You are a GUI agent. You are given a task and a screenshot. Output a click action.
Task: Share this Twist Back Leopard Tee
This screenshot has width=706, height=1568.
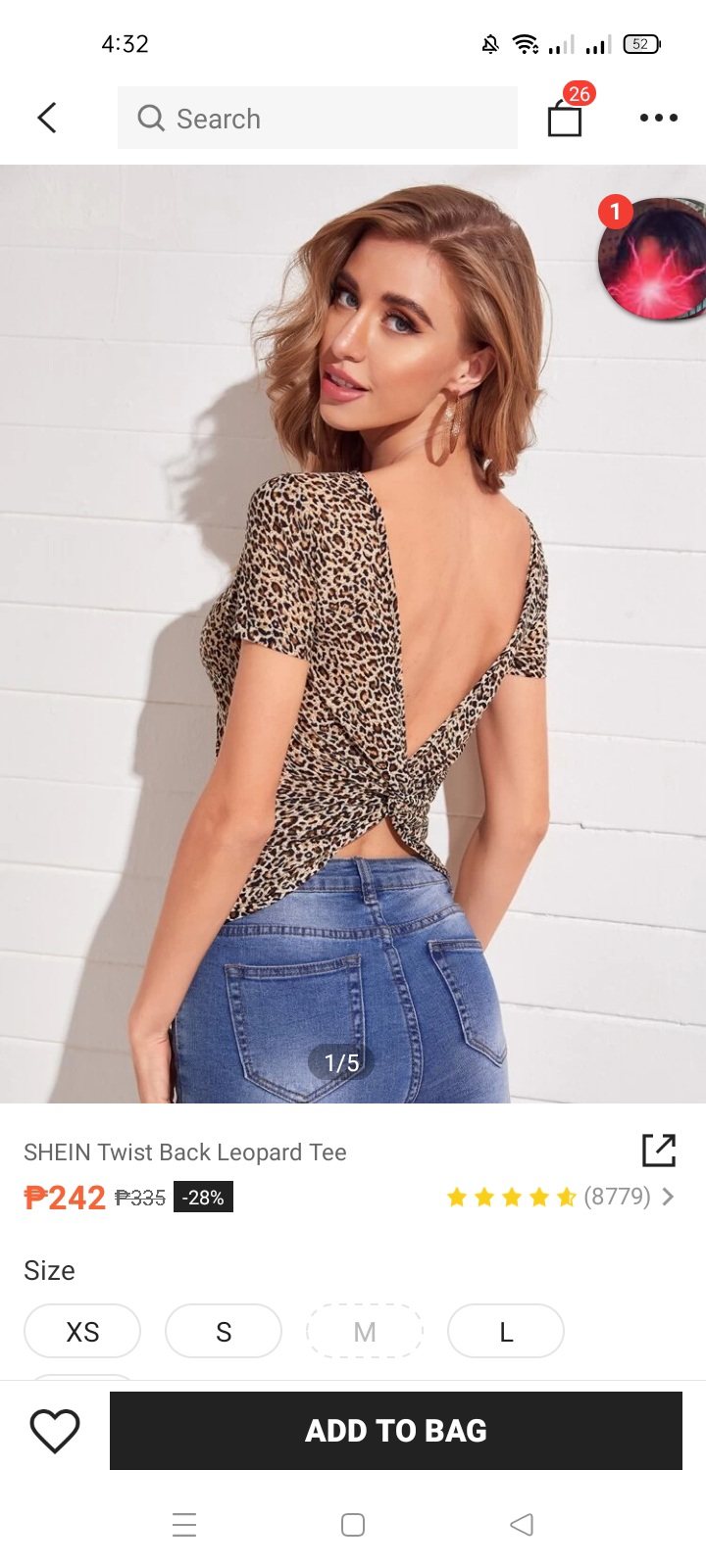click(659, 1151)
